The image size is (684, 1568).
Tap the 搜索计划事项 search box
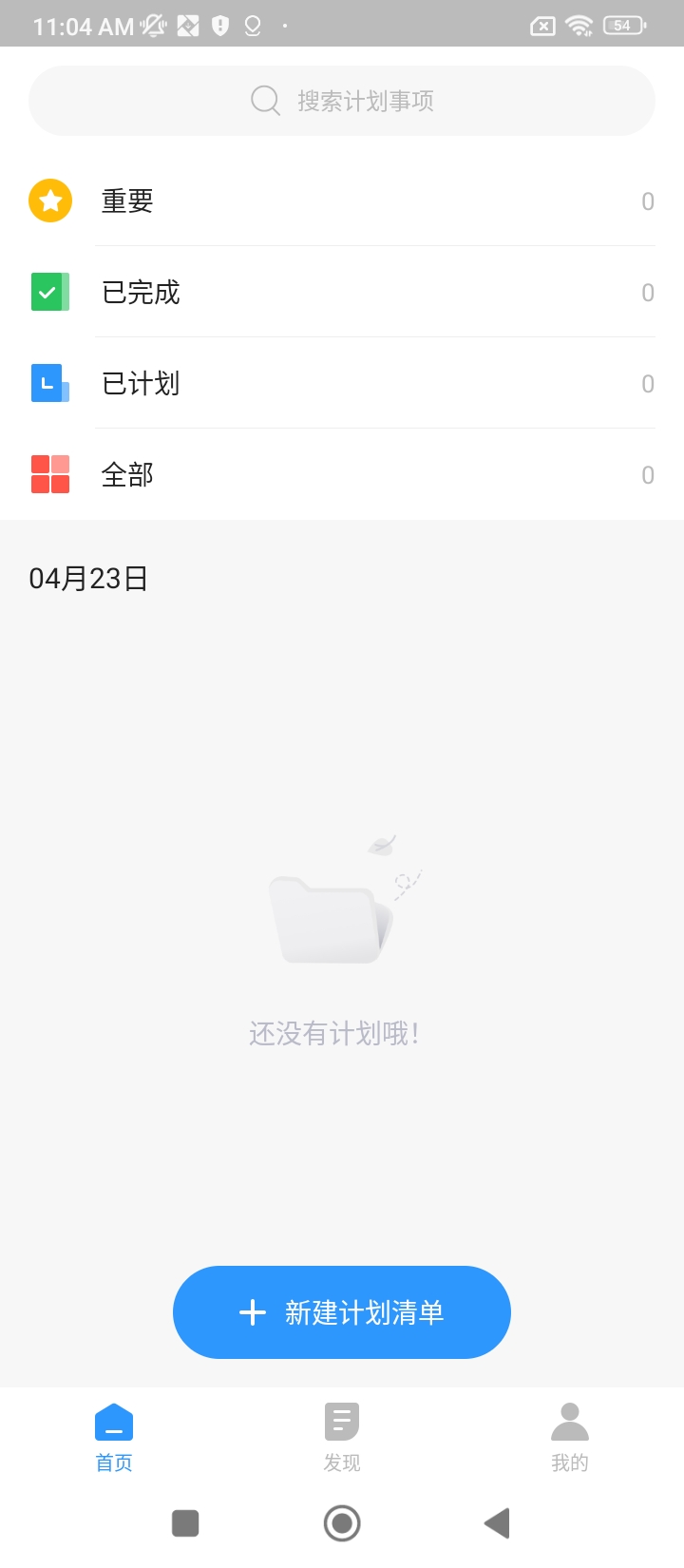[x=342, y=101]
